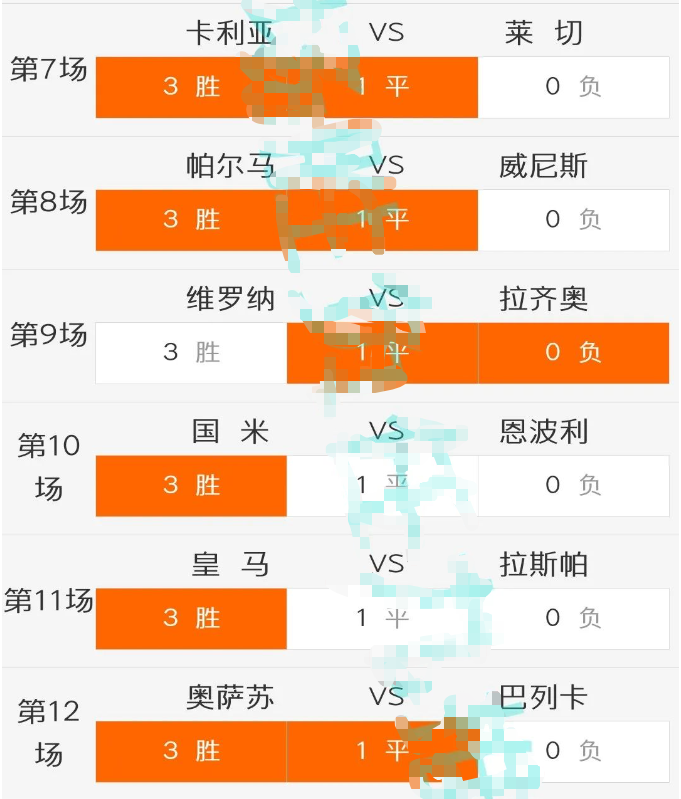The width and height of the screenshot is (681, 799).
Task: Toggle 3 胜 for 奥萨苏 vs 巴列卡
Action: coord(191,751)
